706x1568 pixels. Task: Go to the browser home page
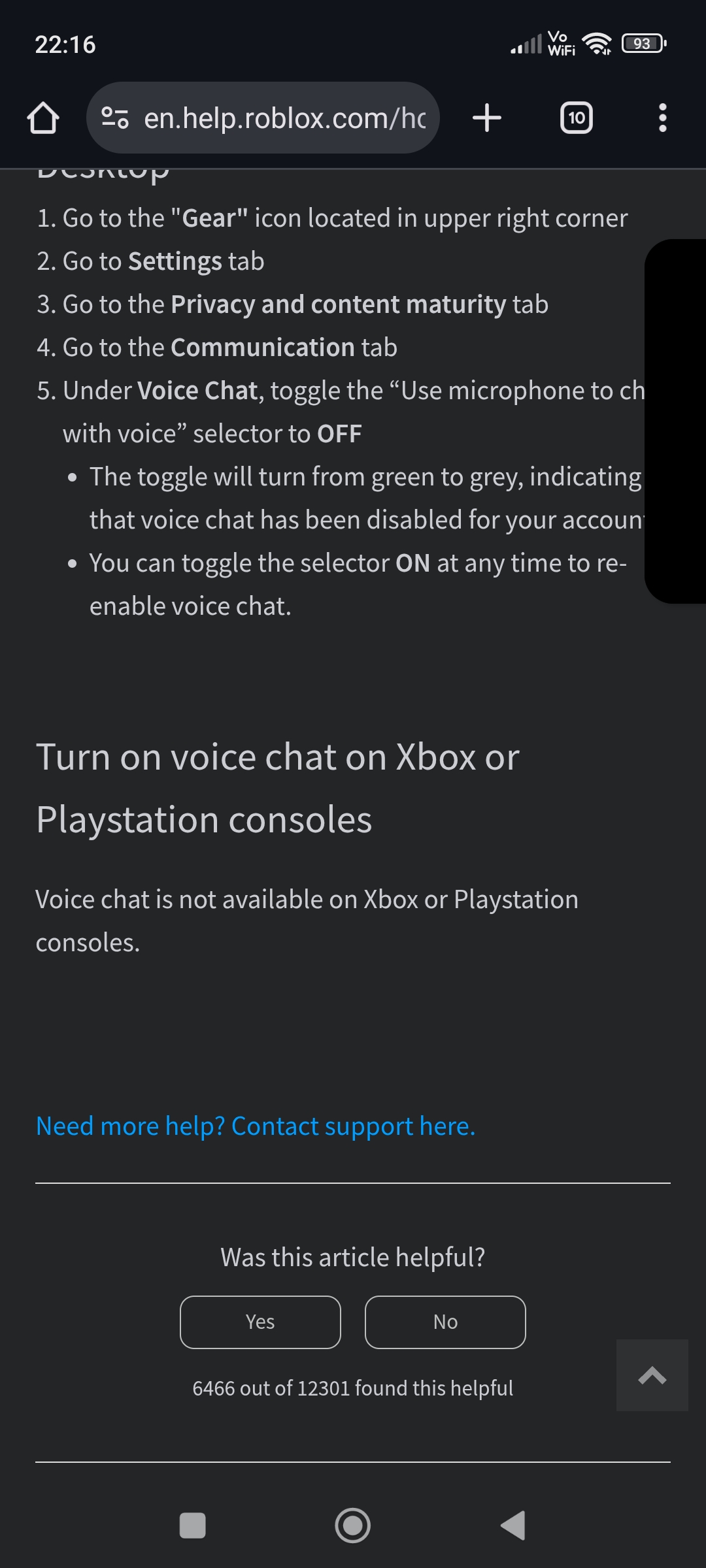coord(43,118)
